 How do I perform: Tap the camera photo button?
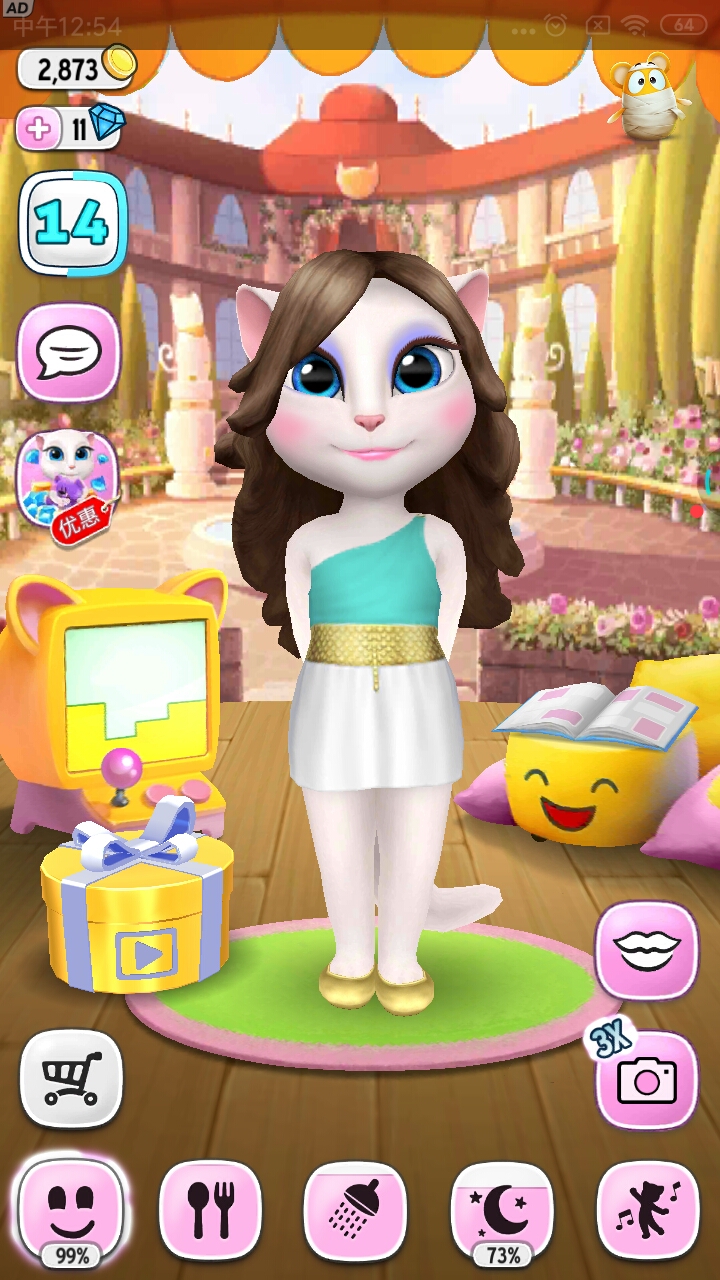[646, 1079]
